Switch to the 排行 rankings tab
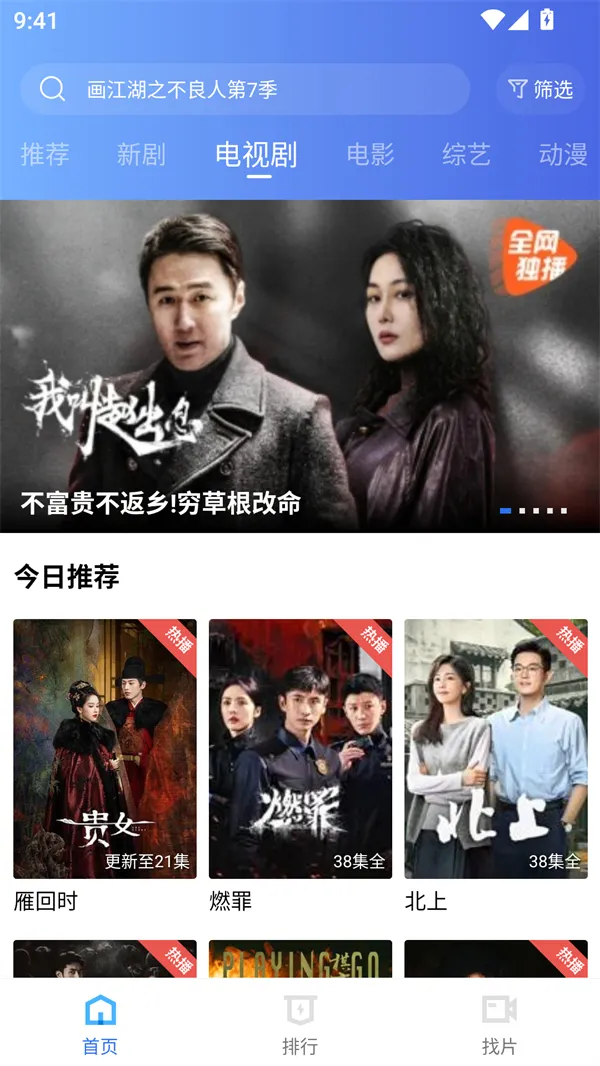 click(x=300, y=1024)
